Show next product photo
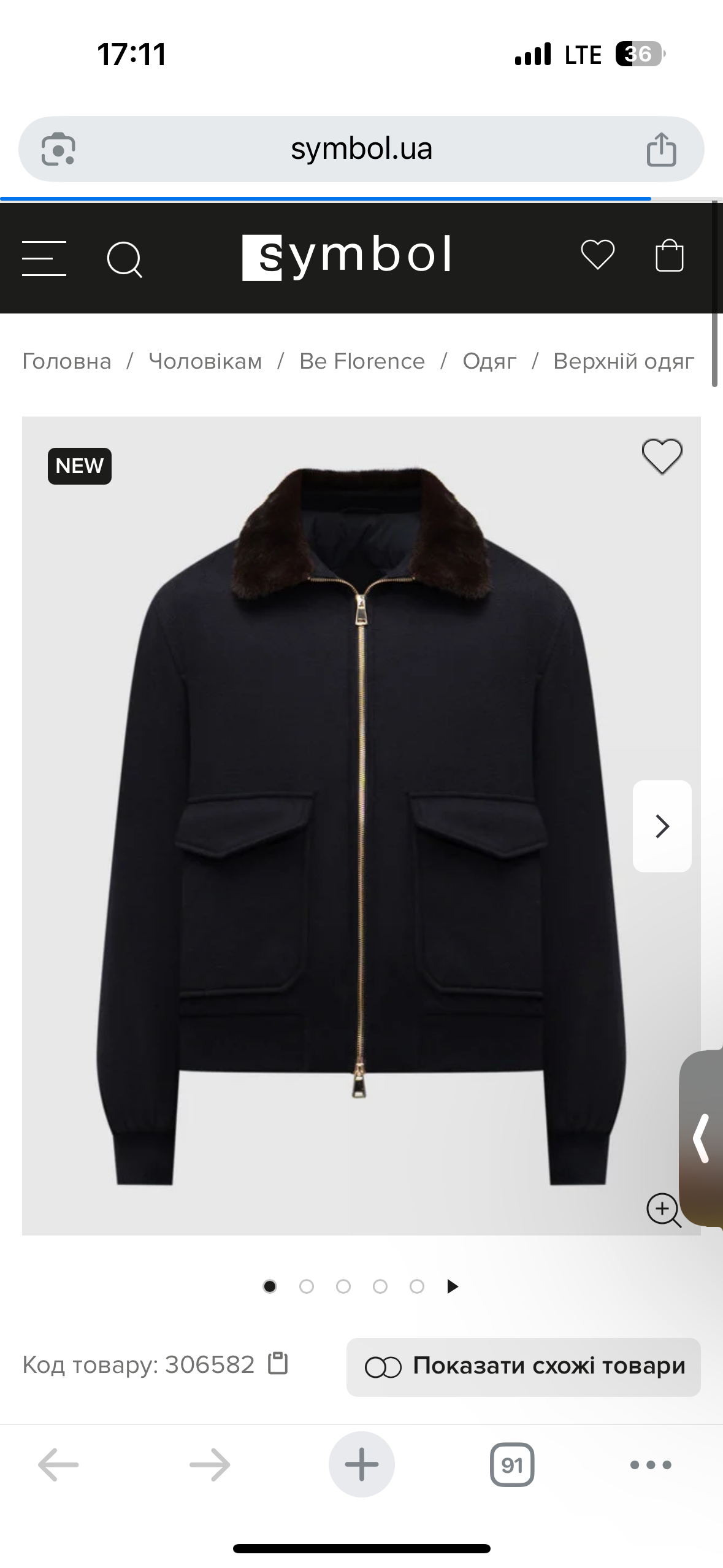The width and height of the screenshot is (723, 1568). coord(662,826)
